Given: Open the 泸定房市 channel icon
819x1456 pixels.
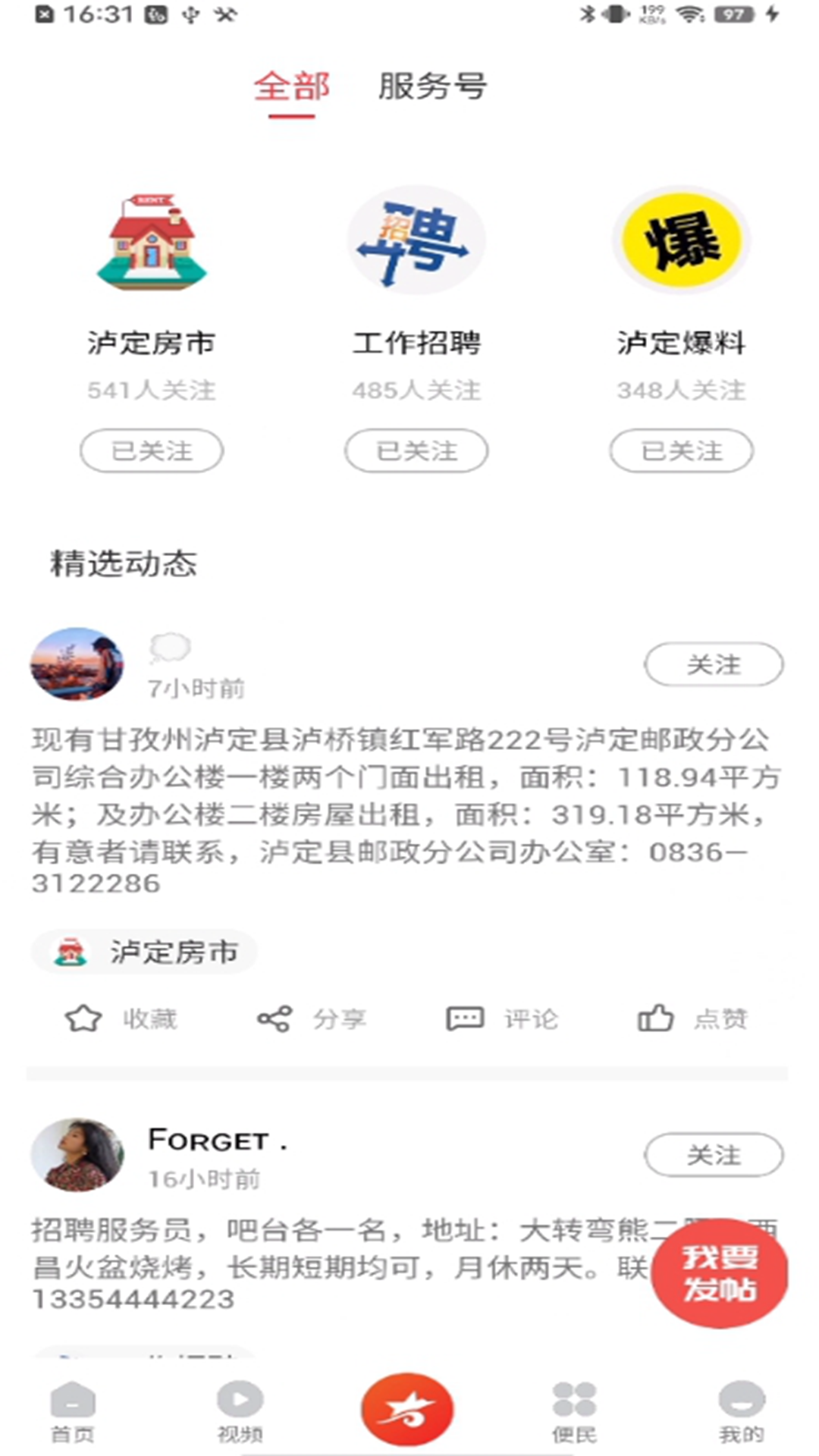Looking at the screenshot, I should point(152,241).
